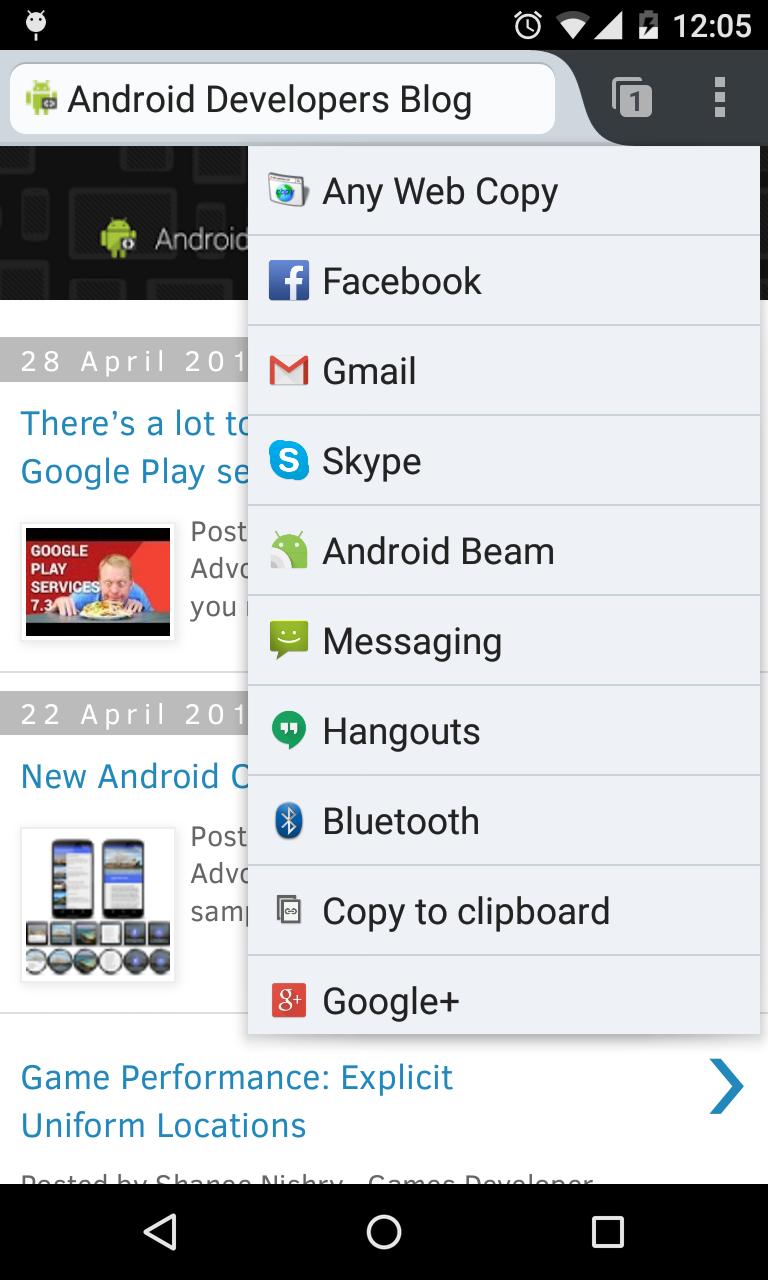
Task: Share using Hangouts
Action: [x=503, y=731]
